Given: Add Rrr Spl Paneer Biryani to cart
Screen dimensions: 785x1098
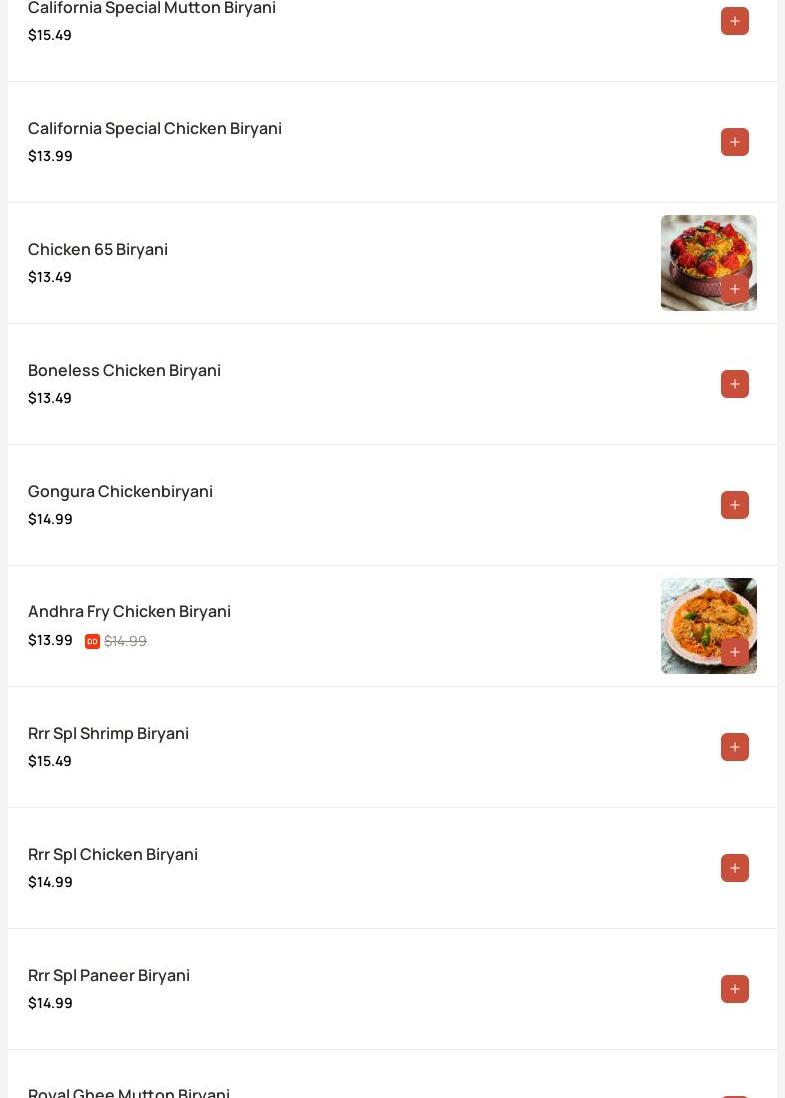Looking at the screenshot, I should pos(734,989).
